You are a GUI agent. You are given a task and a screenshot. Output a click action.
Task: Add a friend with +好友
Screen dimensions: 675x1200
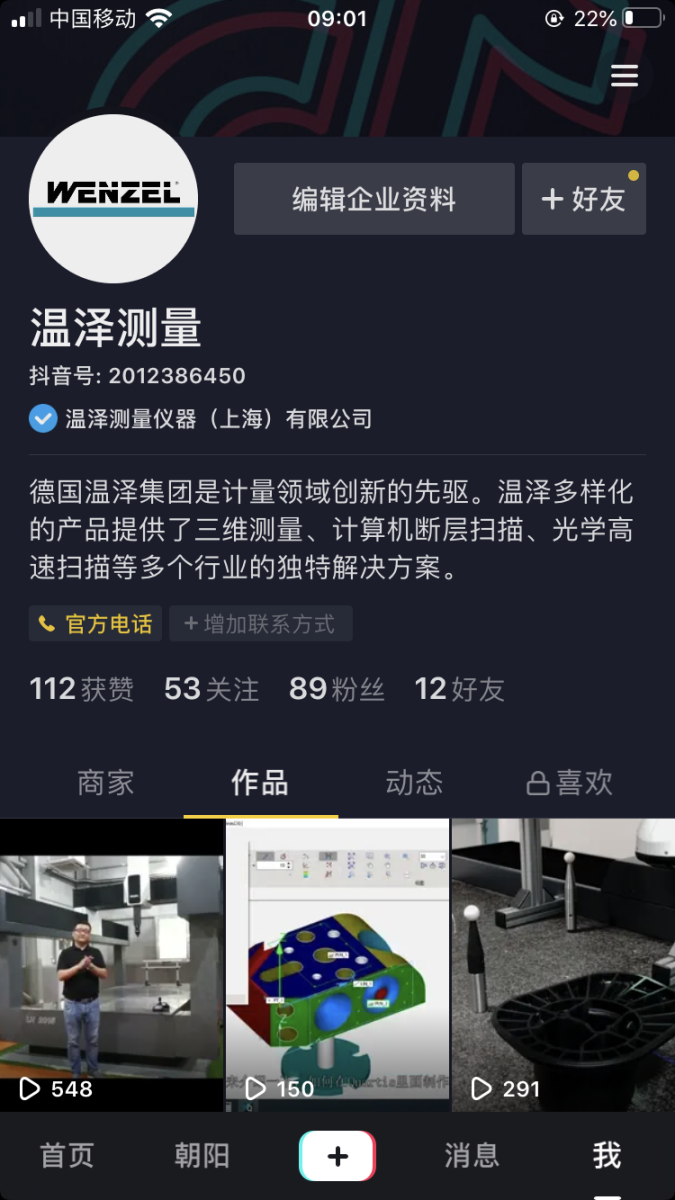click(x=584, y=199)
